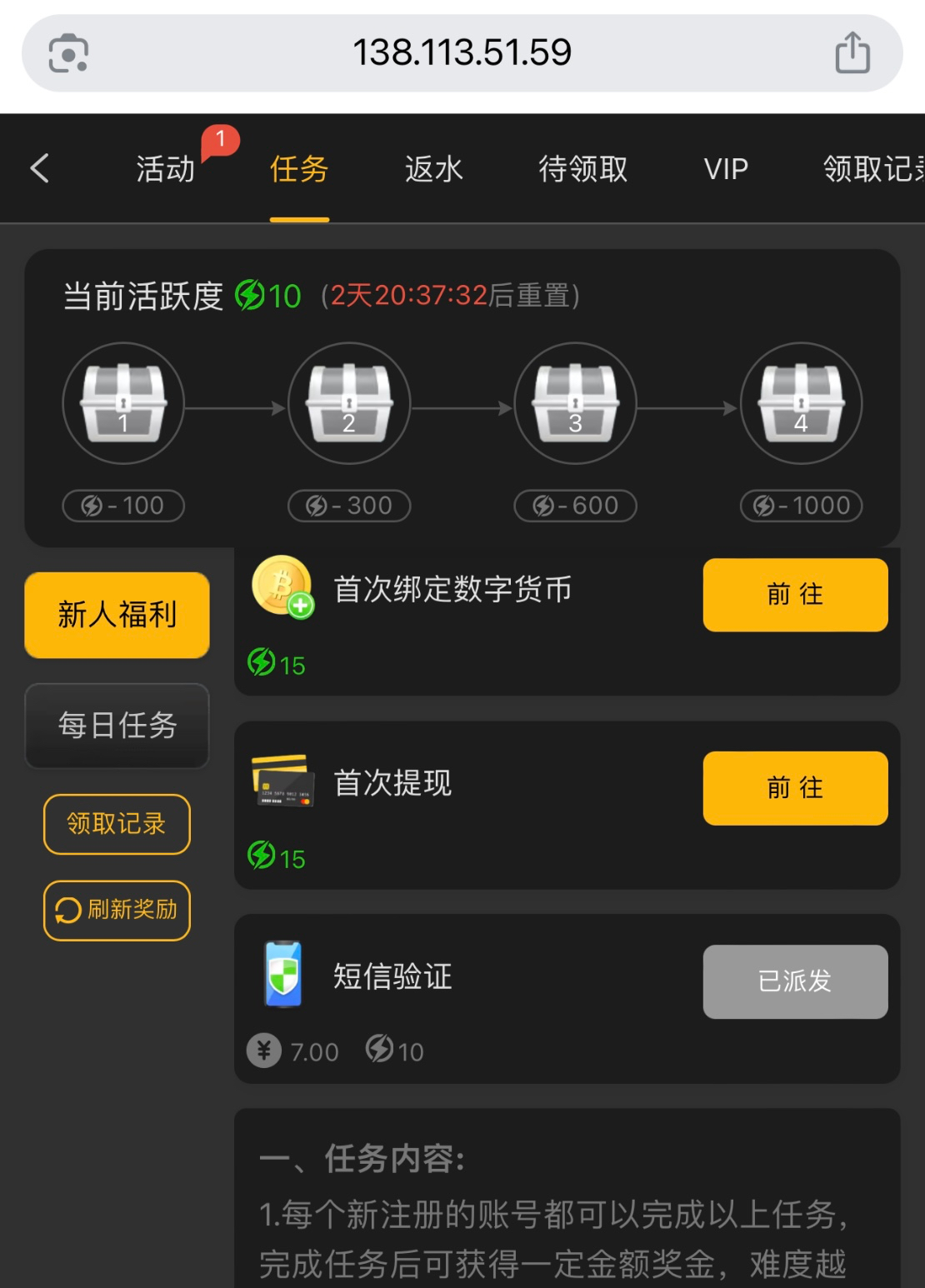
Task: Open the VIP tab
Action: (x=726, y=169)
